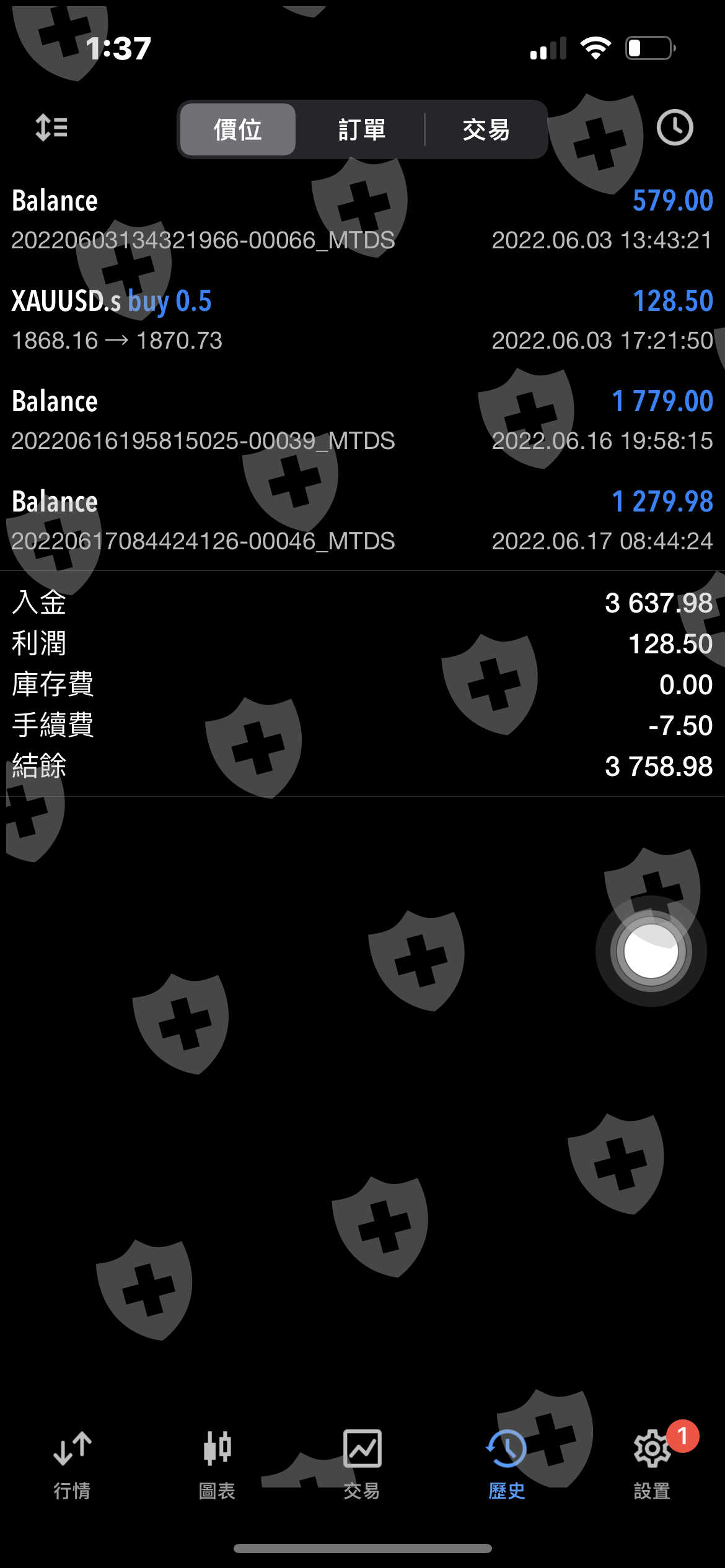This screenshot has width=725, height=1568.
Task: Open the Balance 1 779.00 entry
Action: click(362, 420)
